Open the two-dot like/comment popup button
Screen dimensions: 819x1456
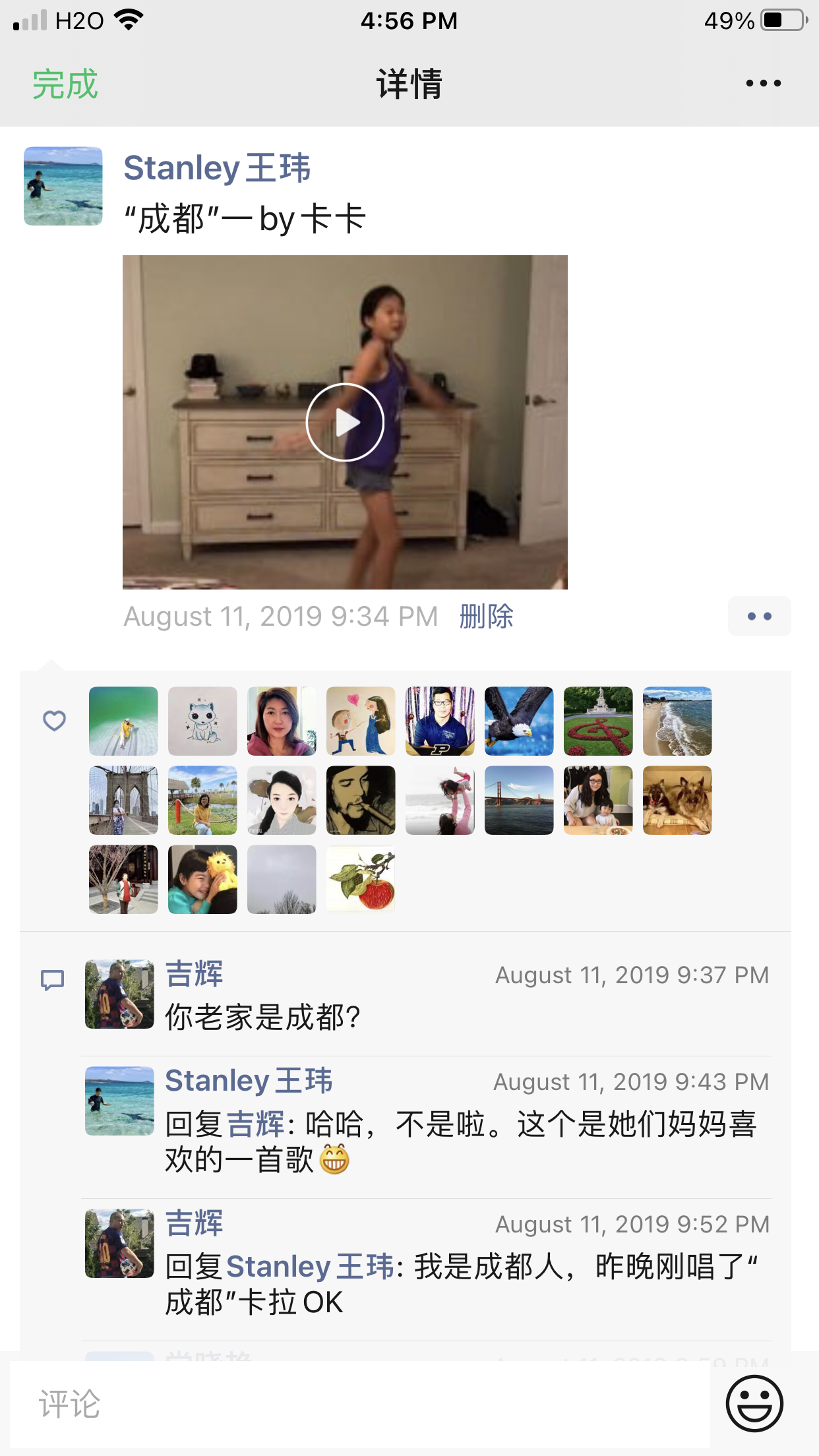click(x=759, y=617)
